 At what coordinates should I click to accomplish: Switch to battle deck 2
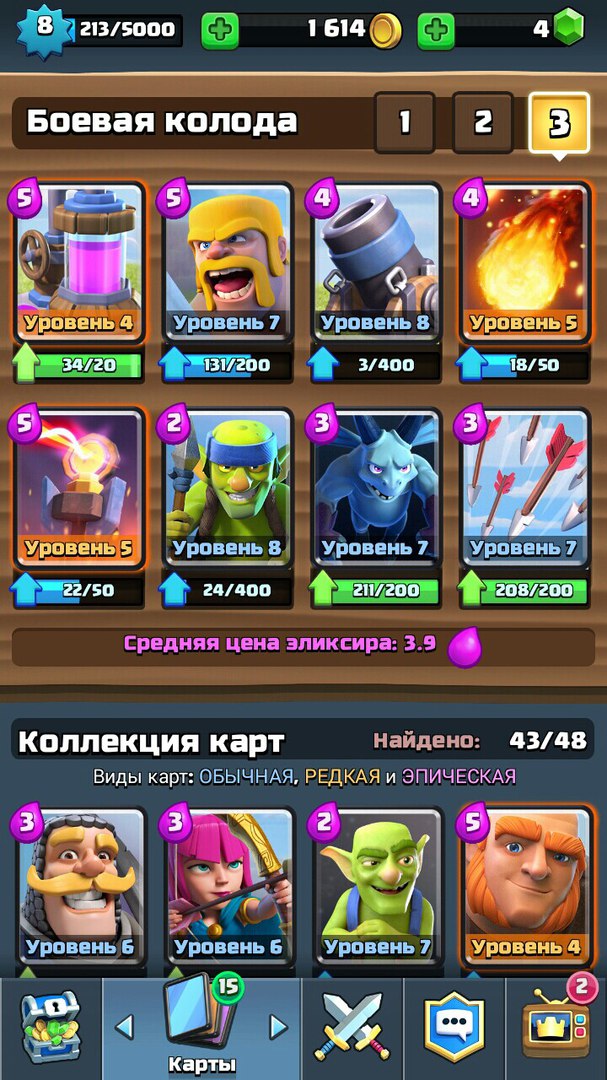482,123
